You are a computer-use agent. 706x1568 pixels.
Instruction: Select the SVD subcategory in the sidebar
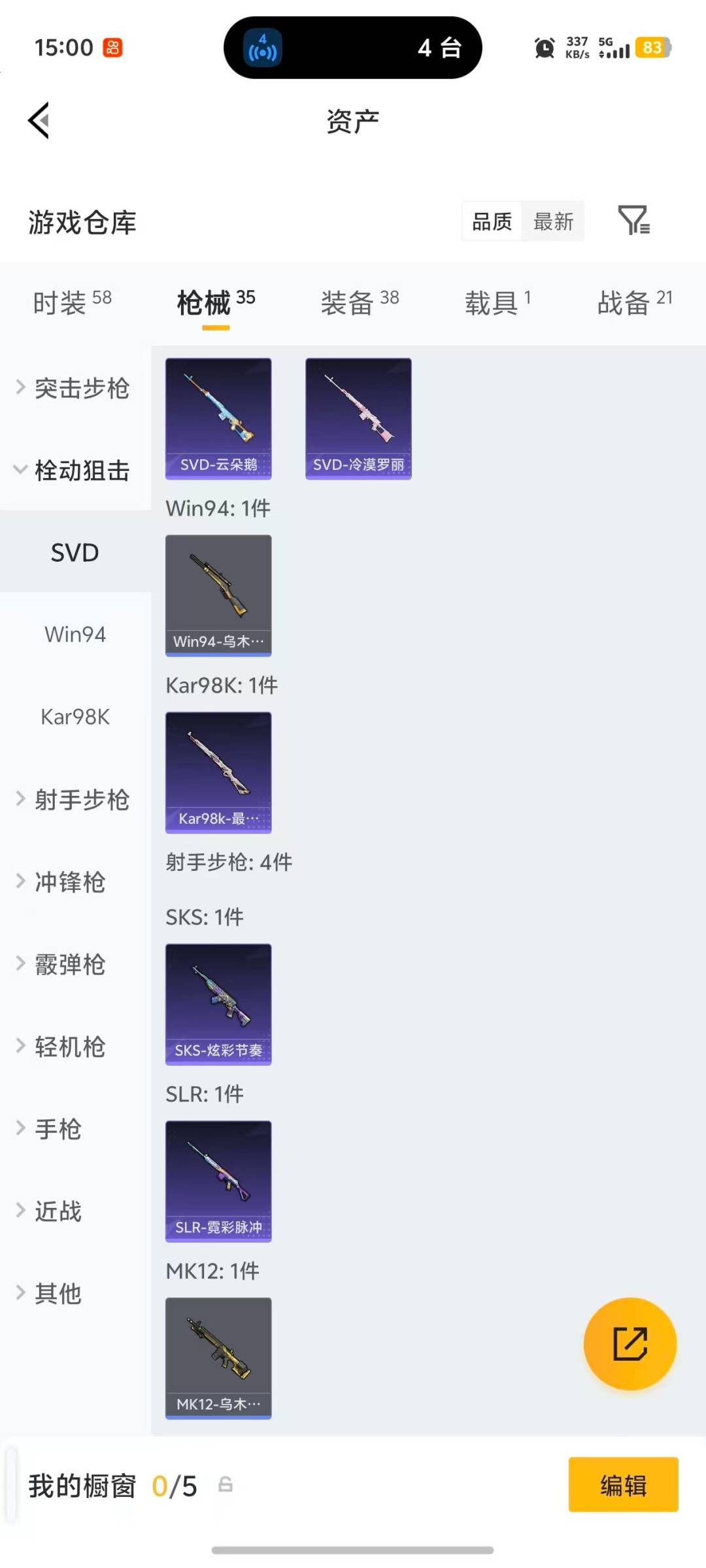[x=74, y=552]
